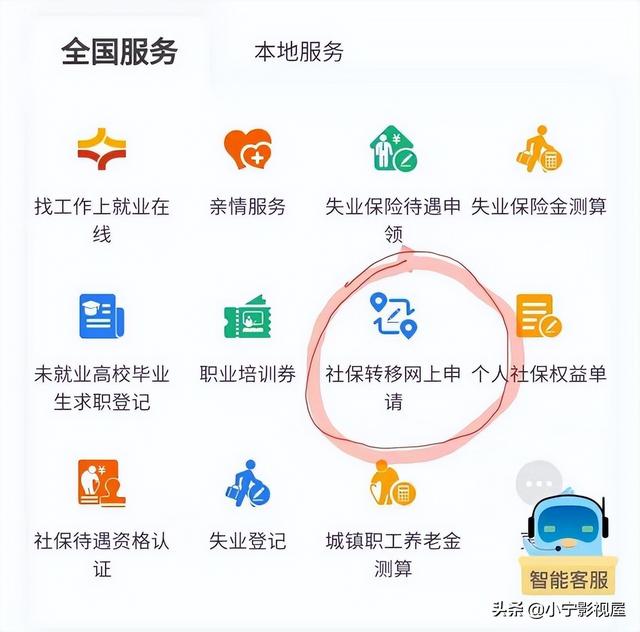The width and height of the screenshot is (640, 632).
Task: Open 职业培训券
Action: [x=247, y=318]
